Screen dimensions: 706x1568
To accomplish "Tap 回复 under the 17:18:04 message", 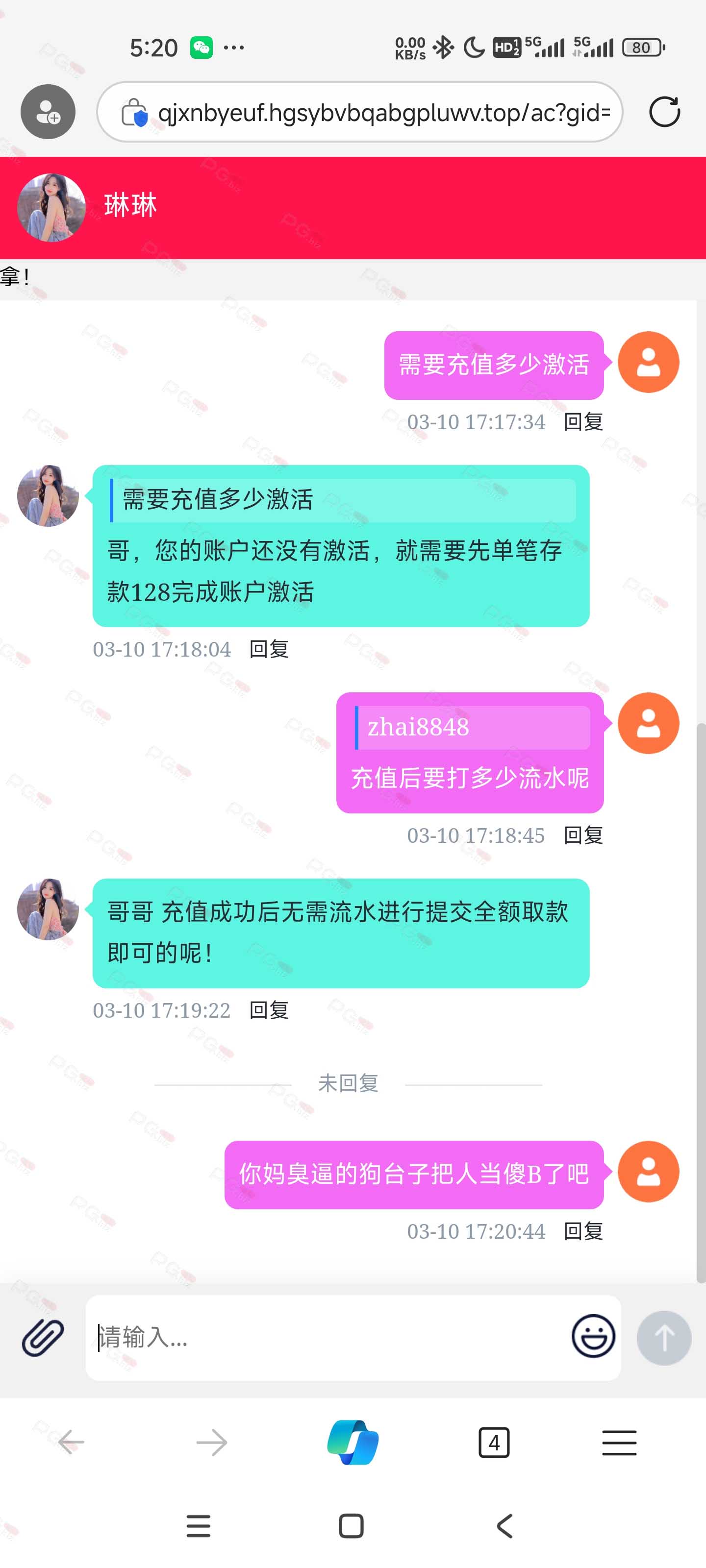I will tap(269, 649).
